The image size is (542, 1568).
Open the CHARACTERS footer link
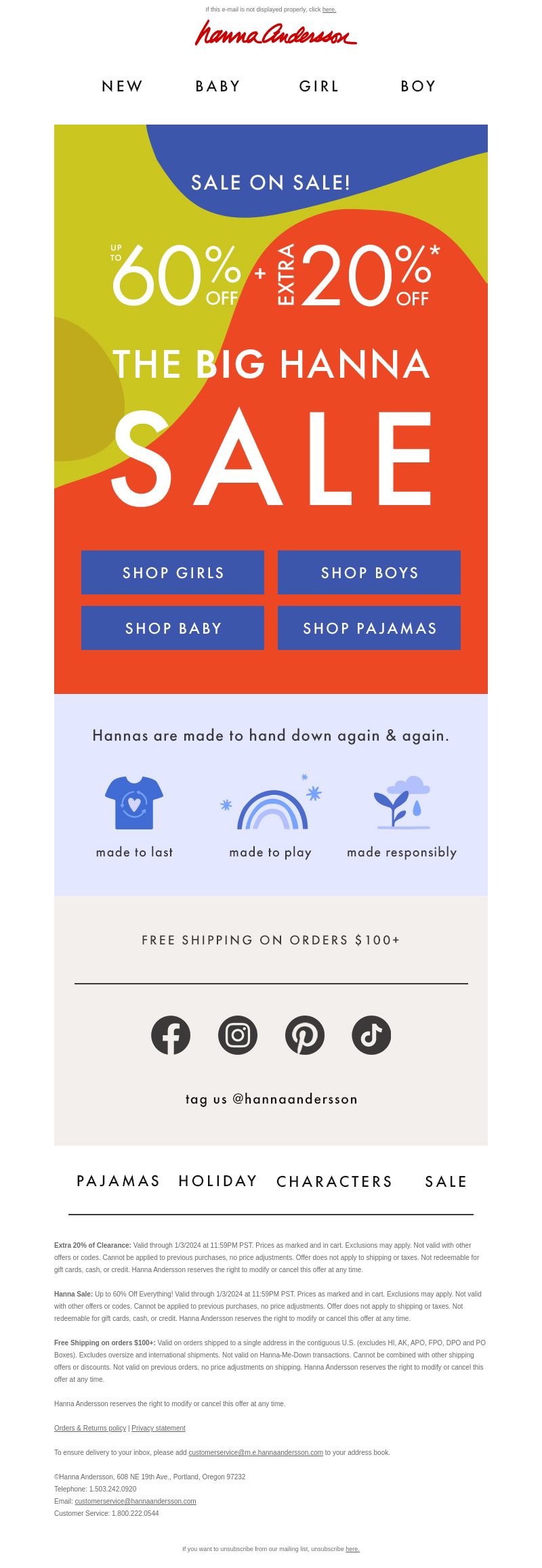pos(335,1182)
